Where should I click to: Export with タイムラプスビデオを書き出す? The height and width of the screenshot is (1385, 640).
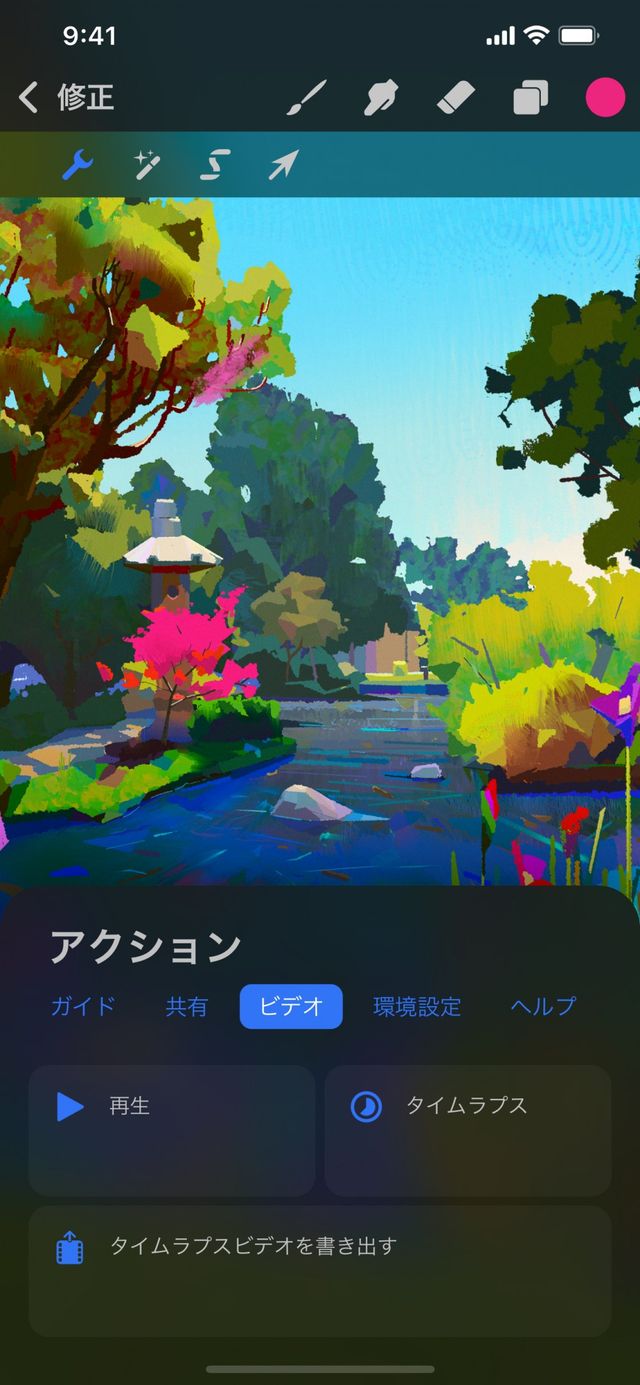(x=319, y=1270)
